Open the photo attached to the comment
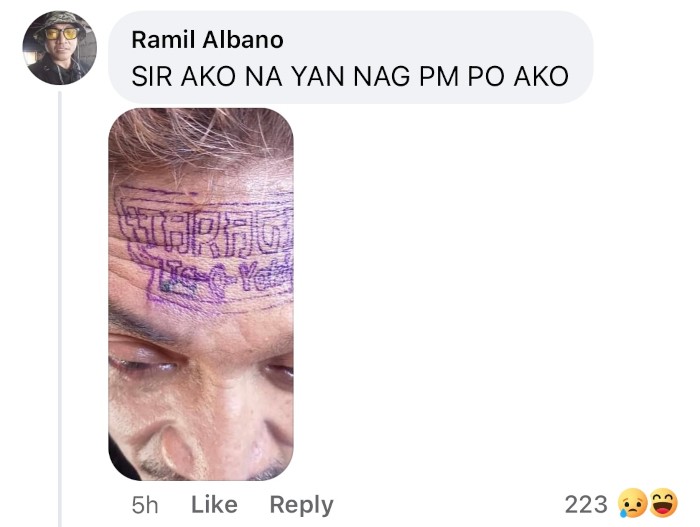The height and width of the screenshot is (527, 700). (x=201, y=294)
